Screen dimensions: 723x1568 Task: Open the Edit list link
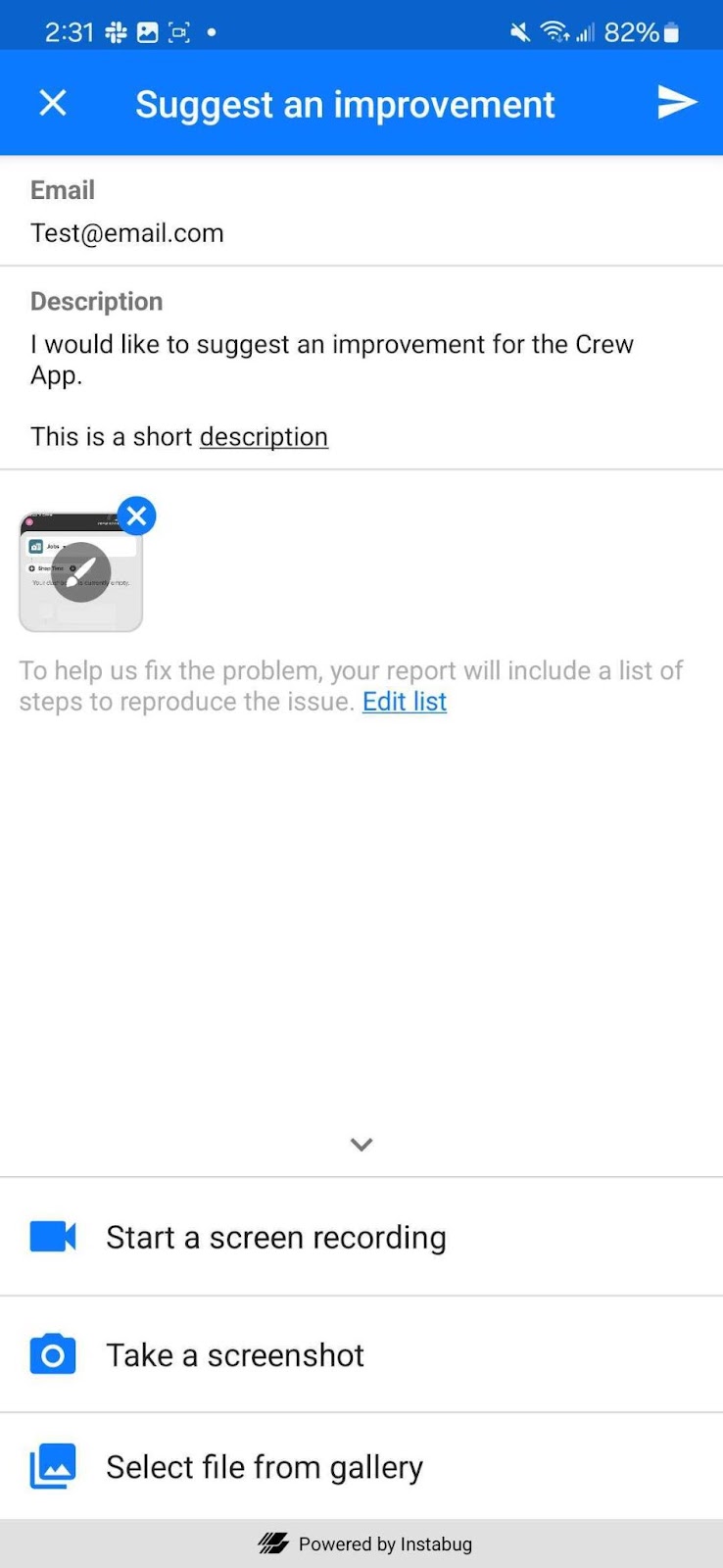(x=405, y=702)
